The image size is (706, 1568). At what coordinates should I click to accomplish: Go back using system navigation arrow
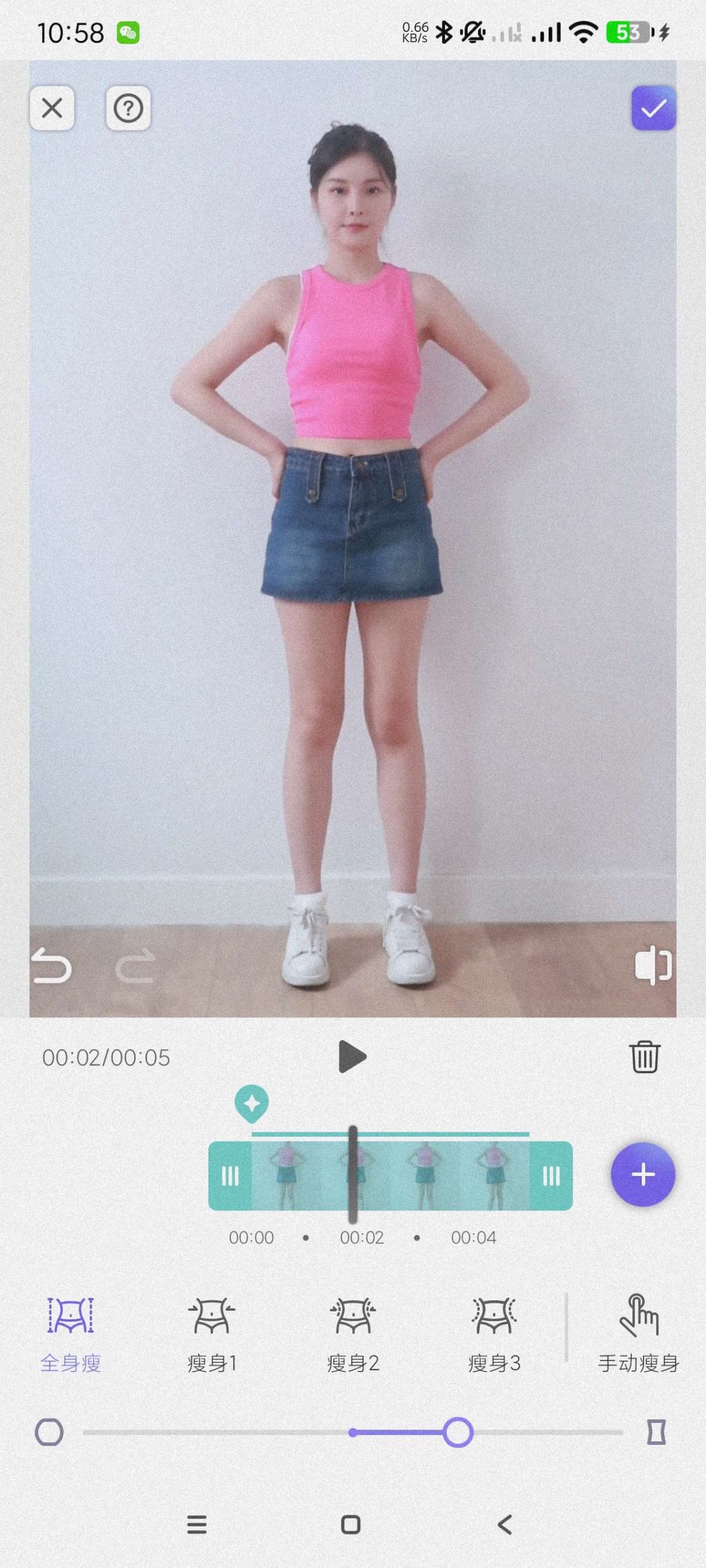coord(504,1524)
